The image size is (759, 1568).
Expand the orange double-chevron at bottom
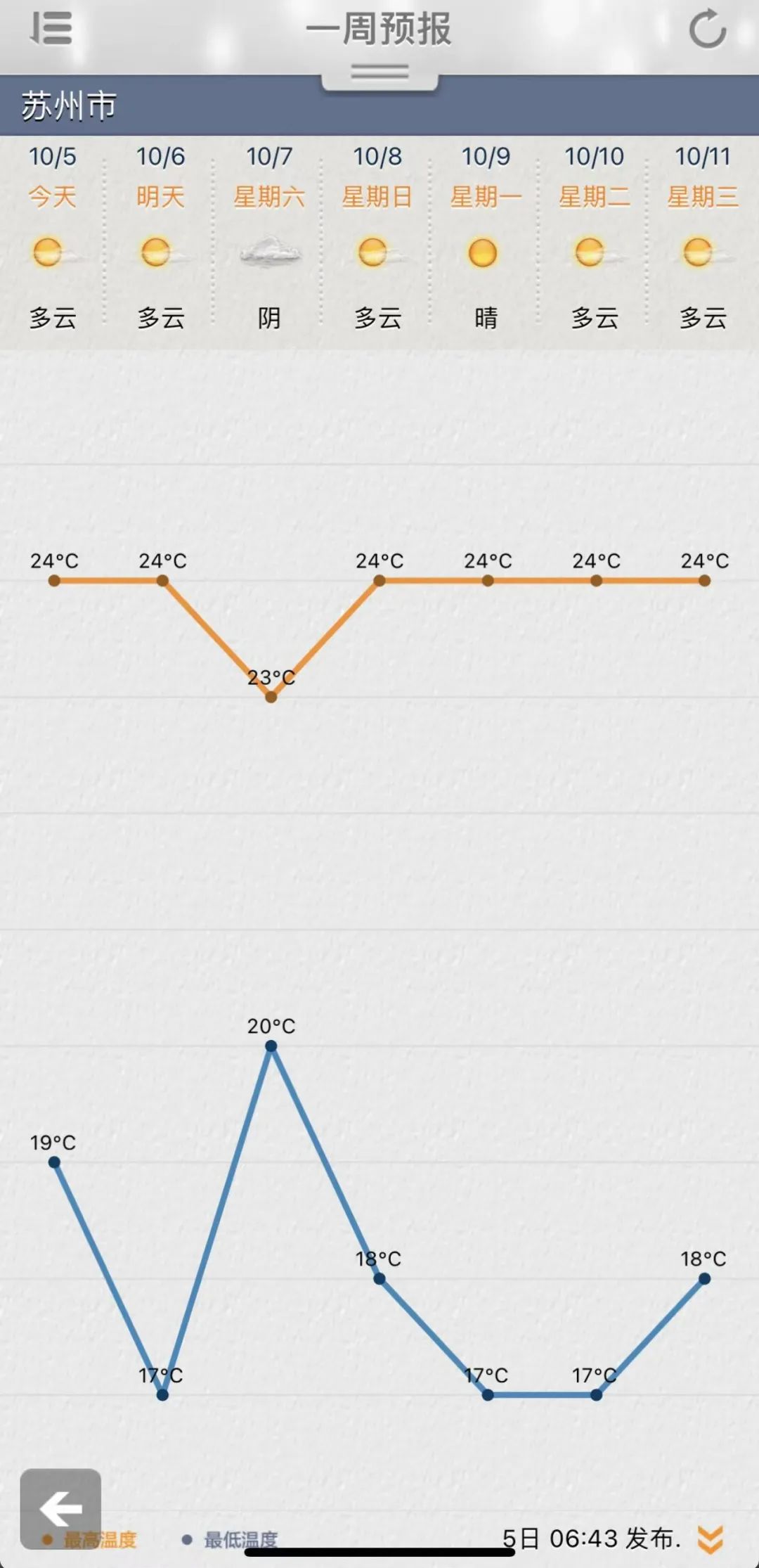(x=711, y=1538)
